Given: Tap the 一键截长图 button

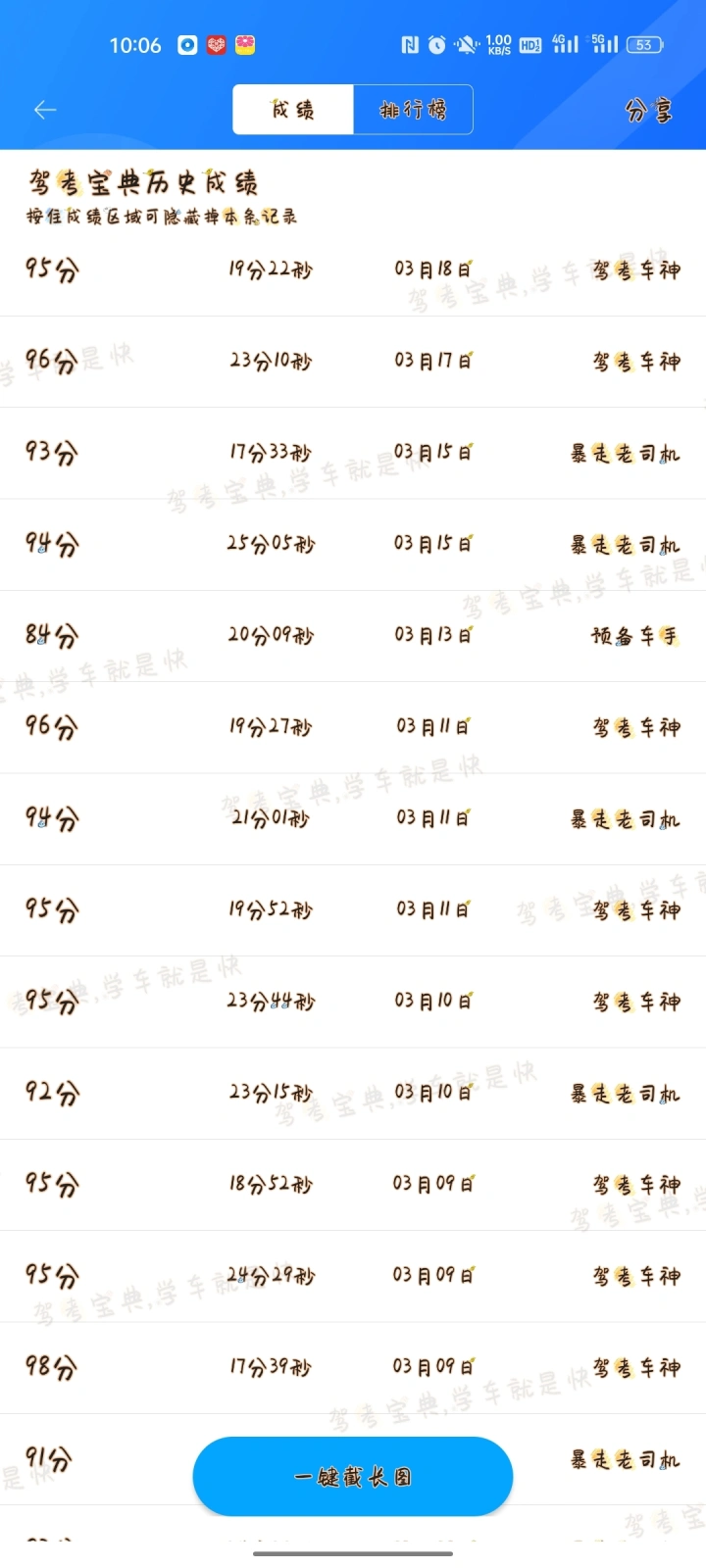Looking at the screenshot, I should tap(353, 1476).
